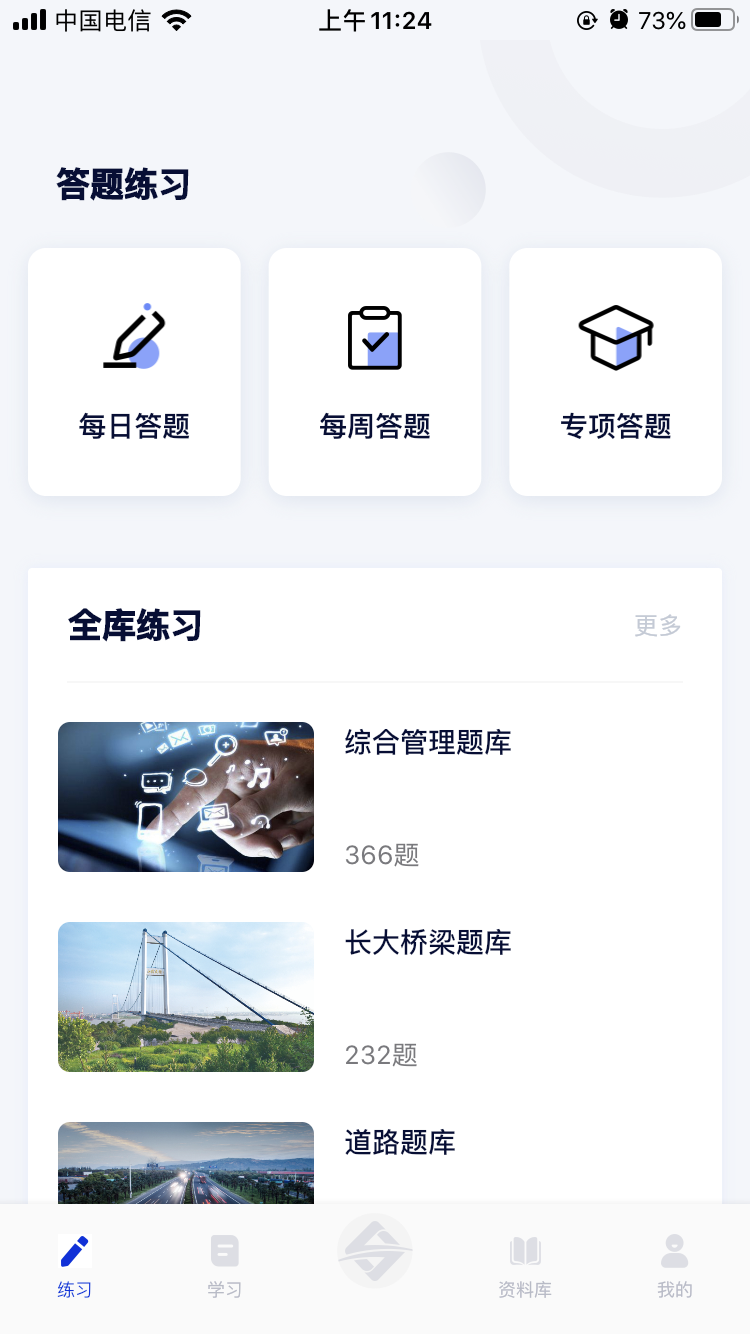Open the 综合管理题库 question bank
Screen dimensions: 750x1334
pos(428,743)
